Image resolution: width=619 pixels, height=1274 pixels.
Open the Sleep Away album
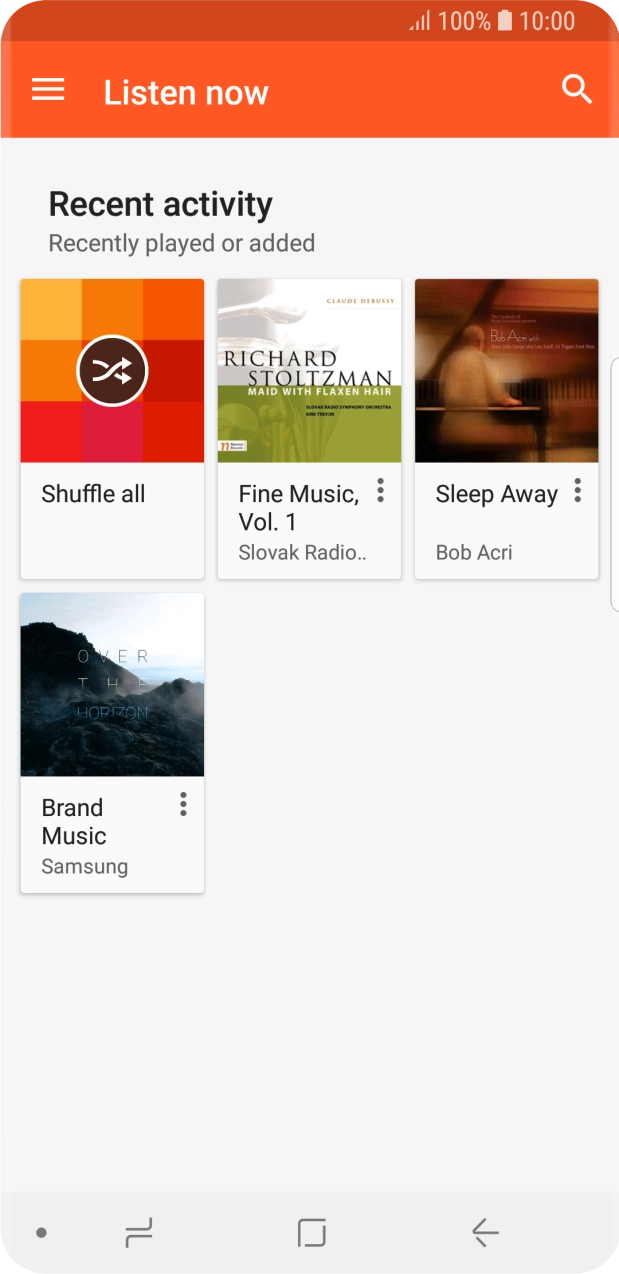[506, 371]
